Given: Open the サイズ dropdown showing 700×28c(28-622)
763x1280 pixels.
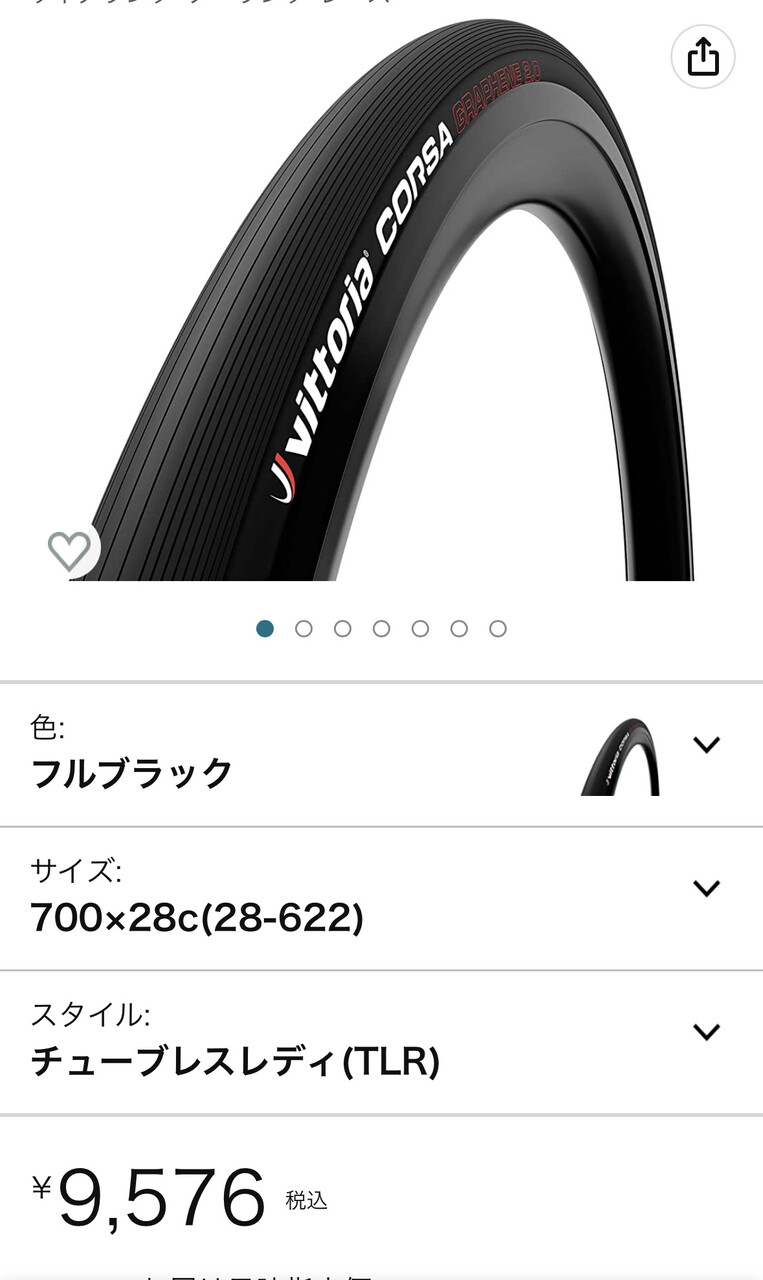Looking at the screenshot, I should point(381,898).
